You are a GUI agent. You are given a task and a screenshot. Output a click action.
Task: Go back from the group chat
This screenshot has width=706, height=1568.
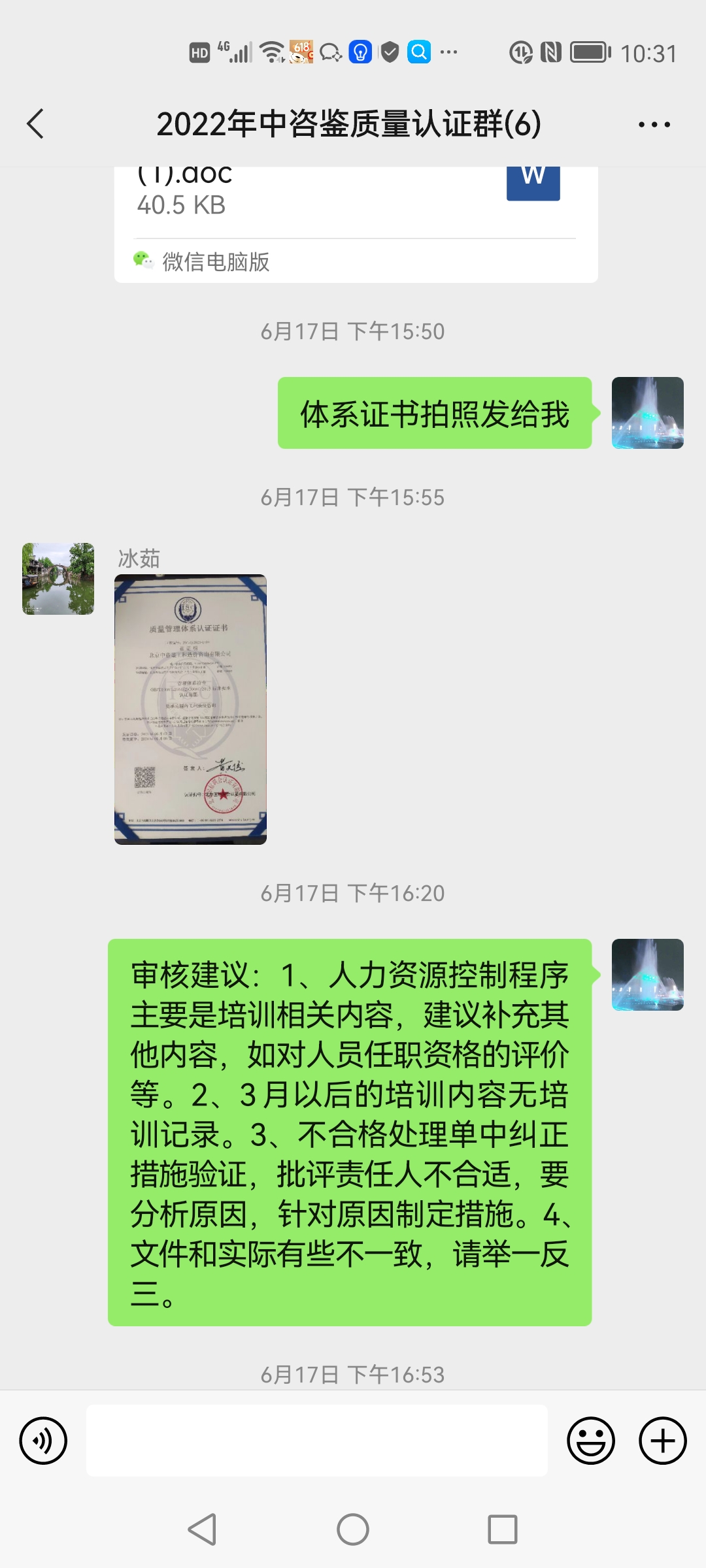click(36, 124)
